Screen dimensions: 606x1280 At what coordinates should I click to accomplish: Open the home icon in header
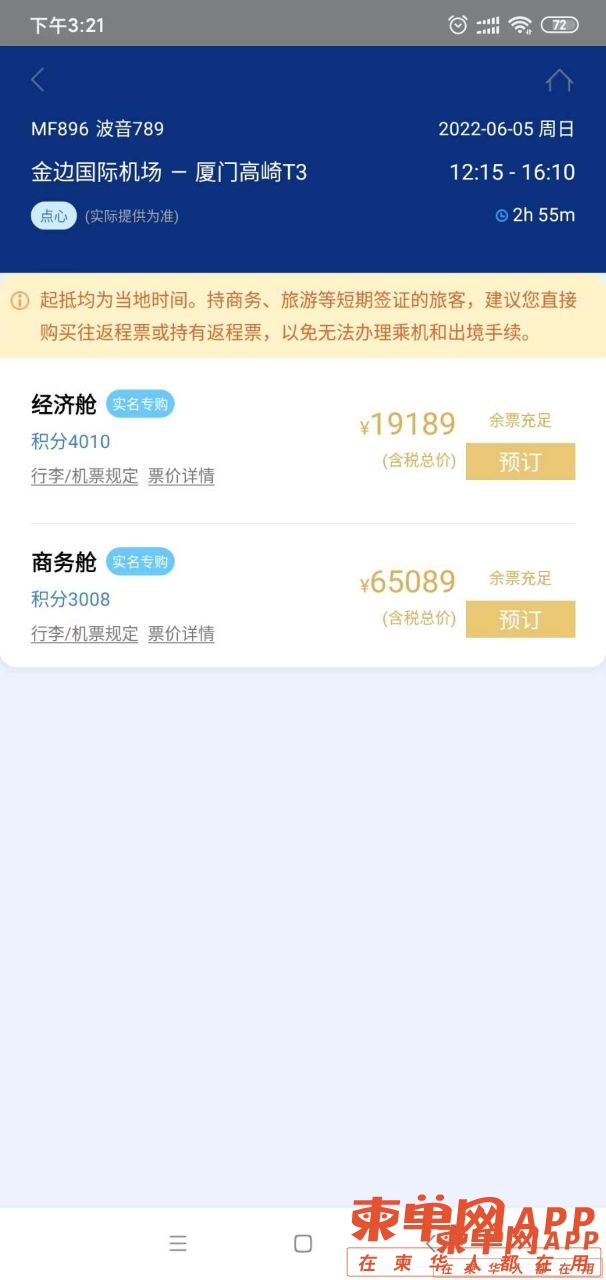point(559,80)
